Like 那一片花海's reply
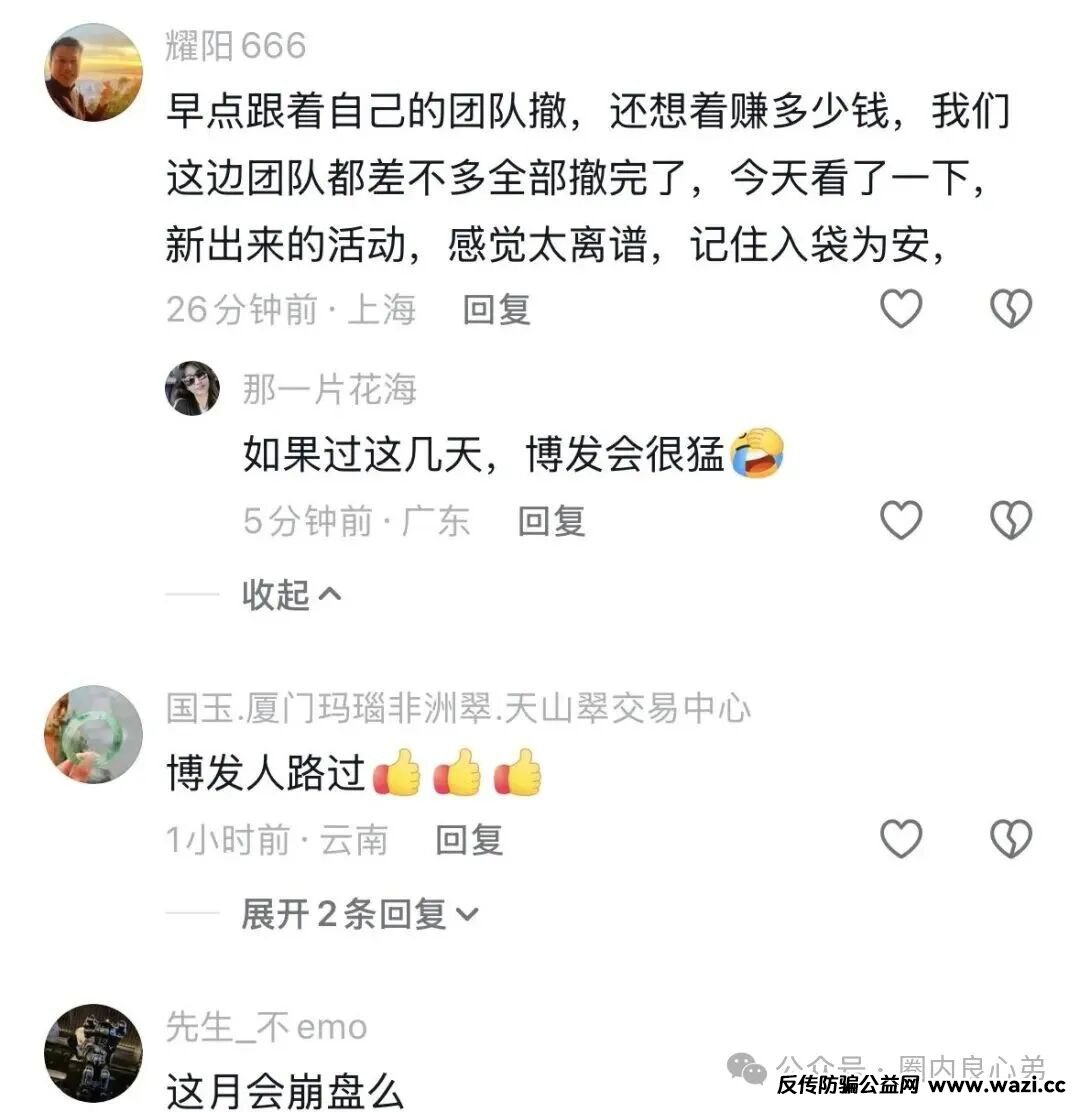Screen dimensions: 1080x1112 click(x=901, y=520)
